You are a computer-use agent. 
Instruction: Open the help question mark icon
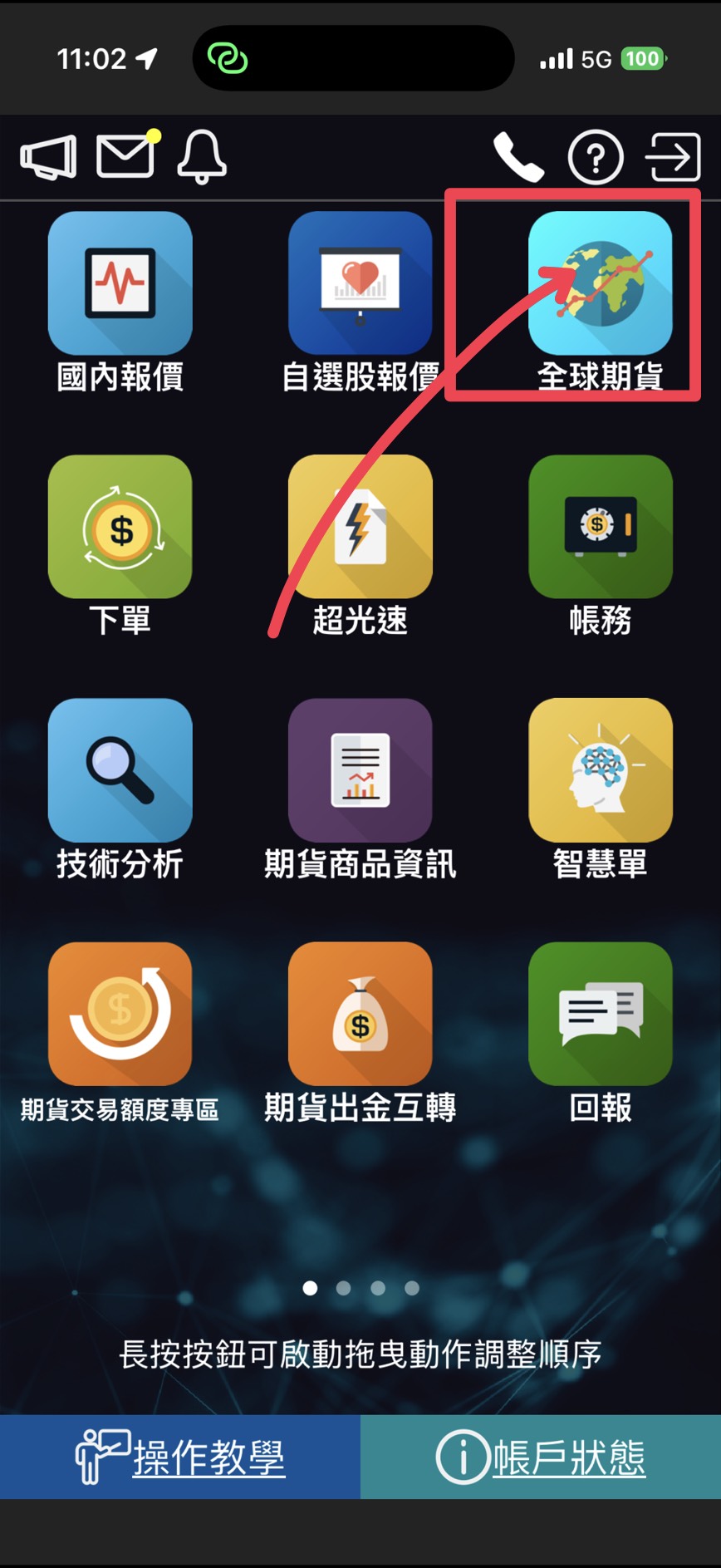pos(596,157)
